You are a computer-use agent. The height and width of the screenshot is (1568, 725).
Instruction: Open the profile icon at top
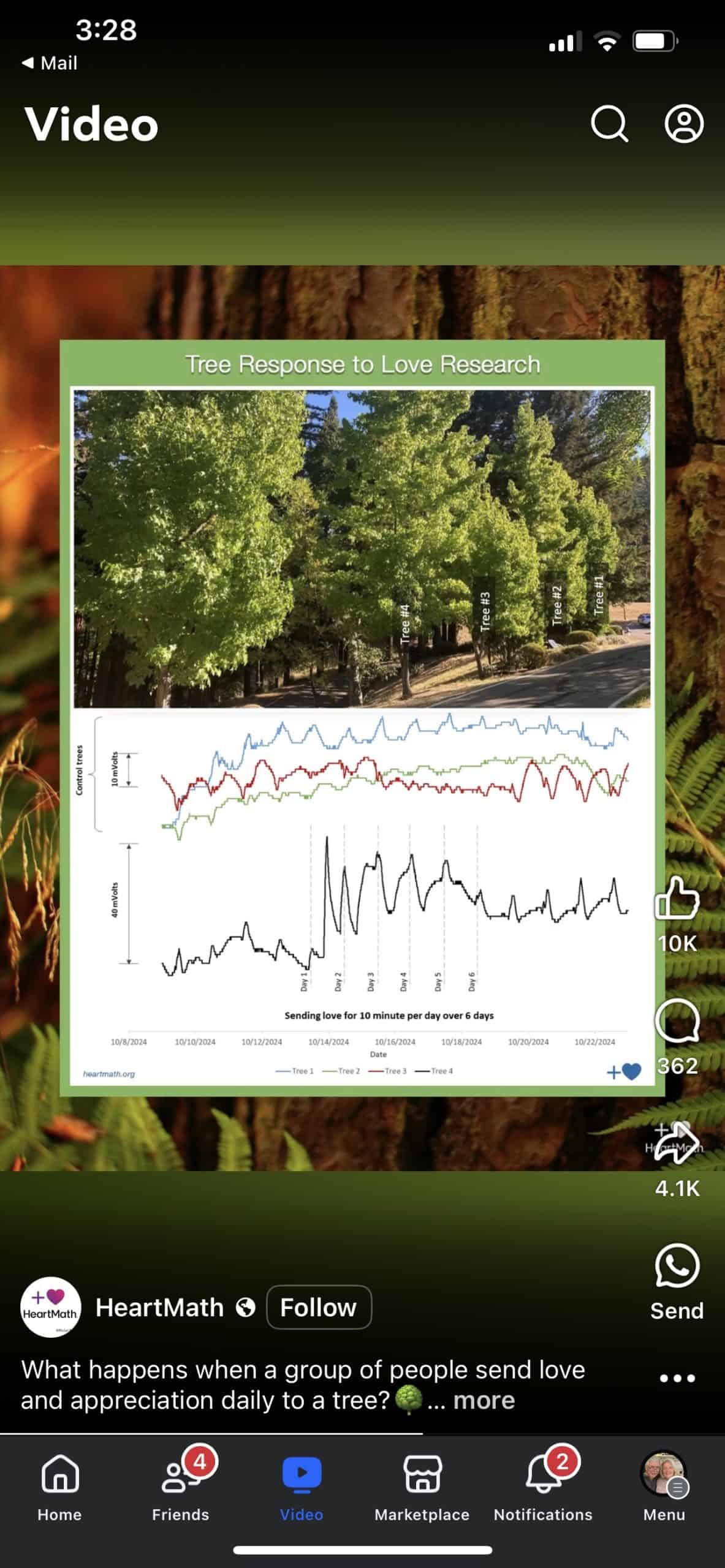[684, 124]
